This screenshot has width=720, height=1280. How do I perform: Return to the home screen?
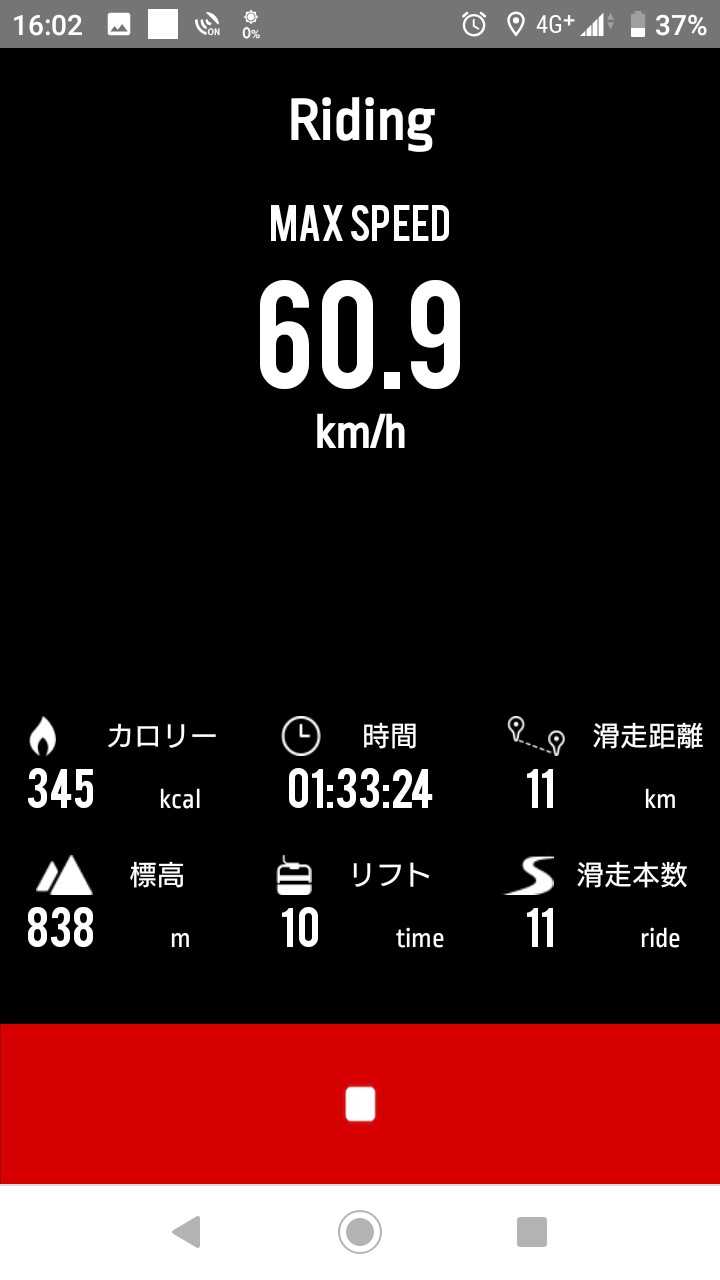coord(360,1232)
